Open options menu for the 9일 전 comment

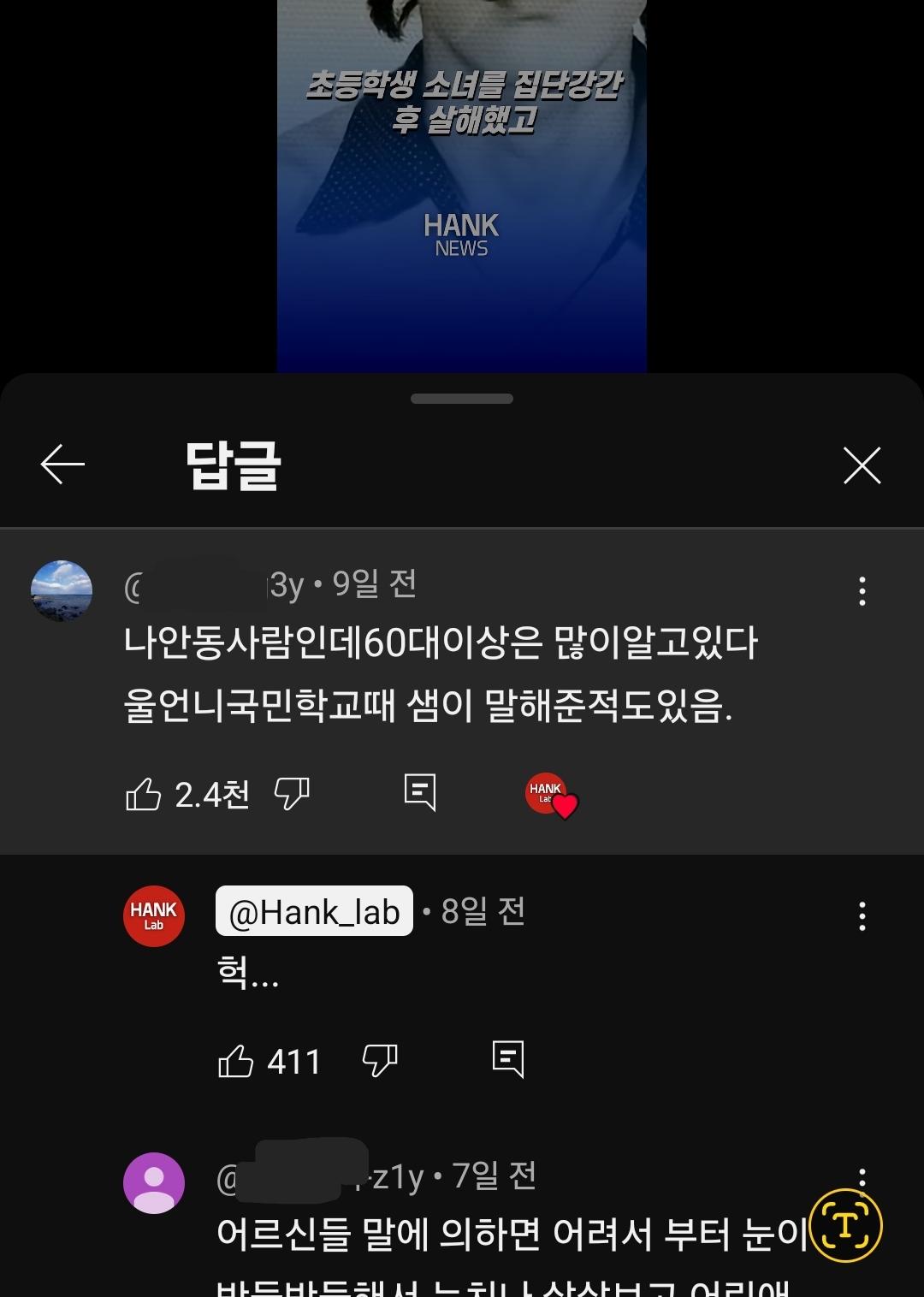pos(862,591)
